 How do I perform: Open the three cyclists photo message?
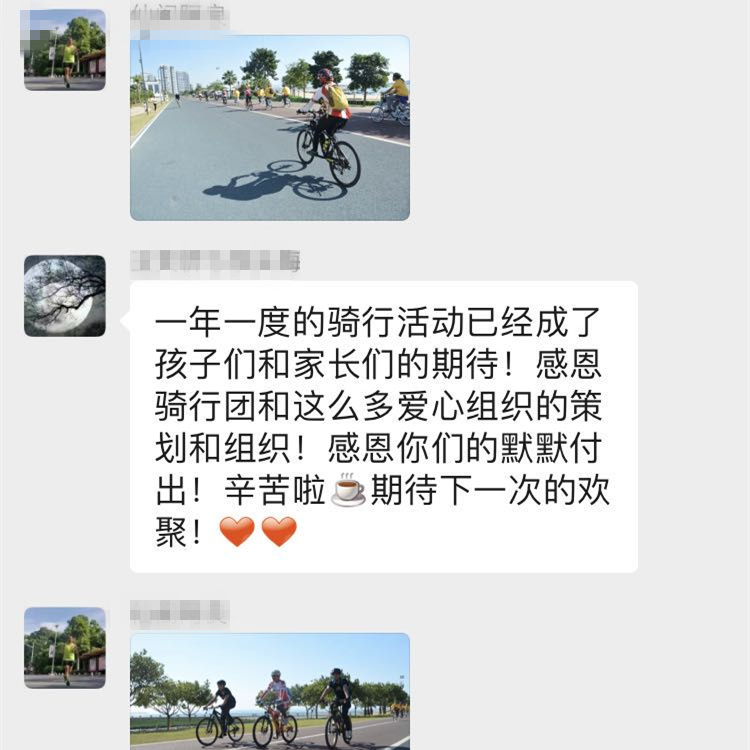pyautogui.click(x=269, y=690)
